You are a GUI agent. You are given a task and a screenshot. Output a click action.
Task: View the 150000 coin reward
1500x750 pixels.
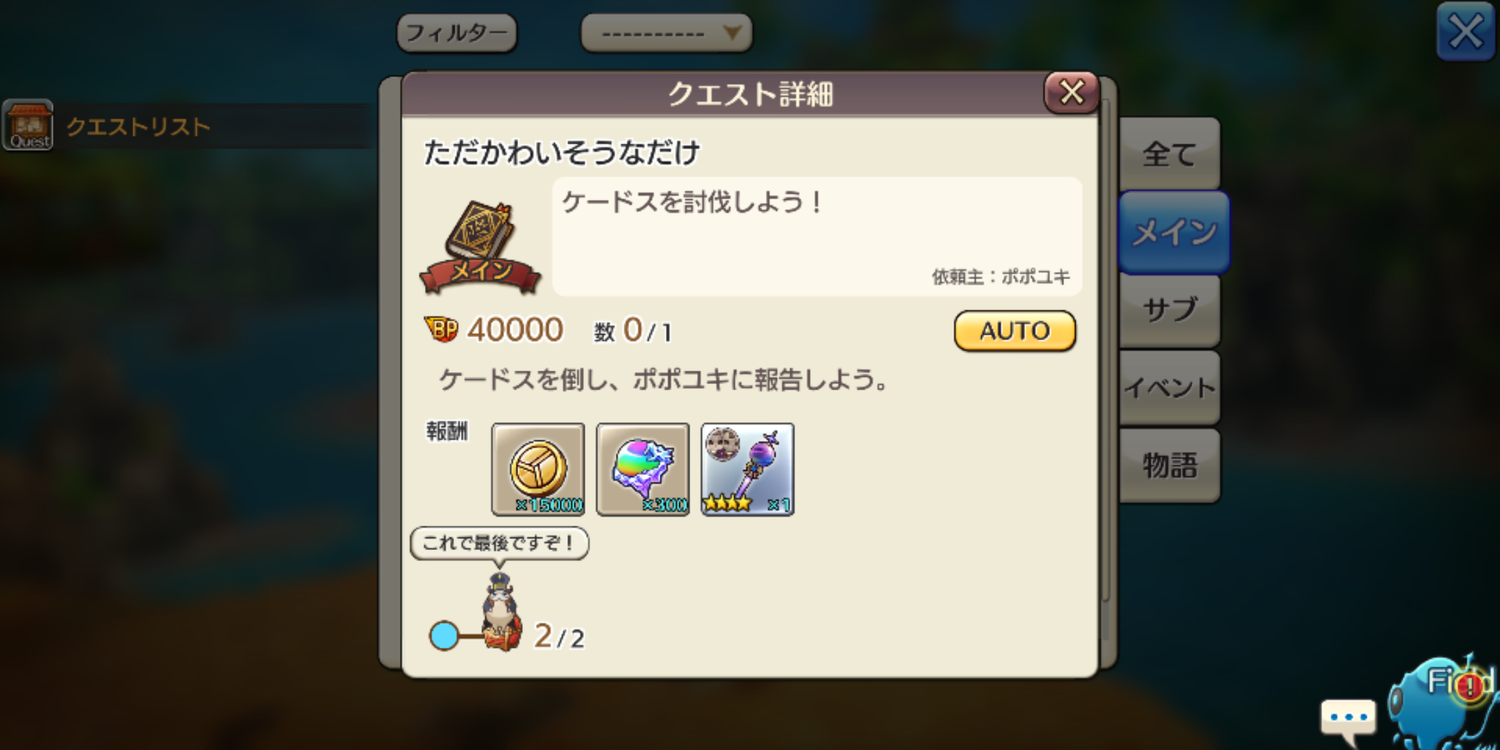[538, 469]
